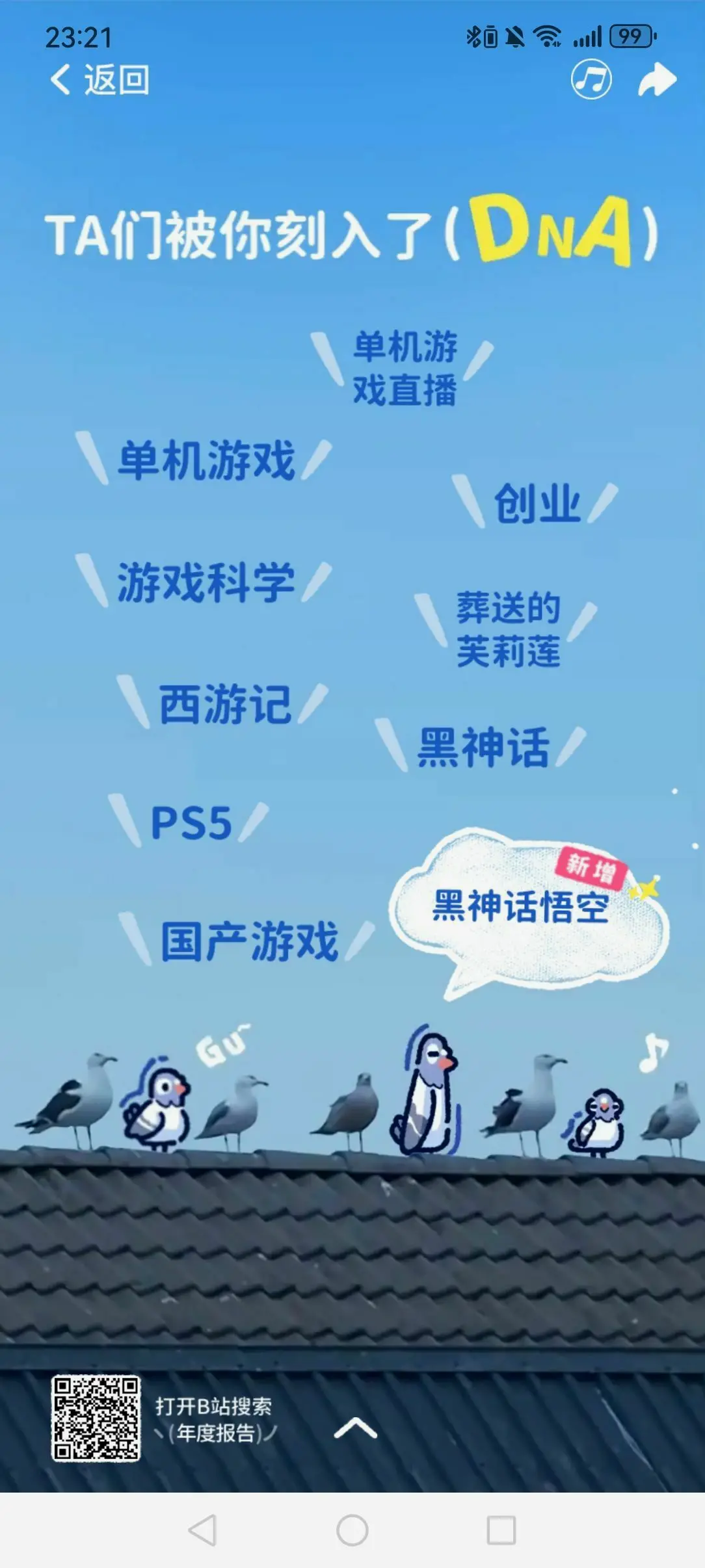Tap the up chevron for next page
Screen dimensions: 705x1568
click(x=355, y=1428)
